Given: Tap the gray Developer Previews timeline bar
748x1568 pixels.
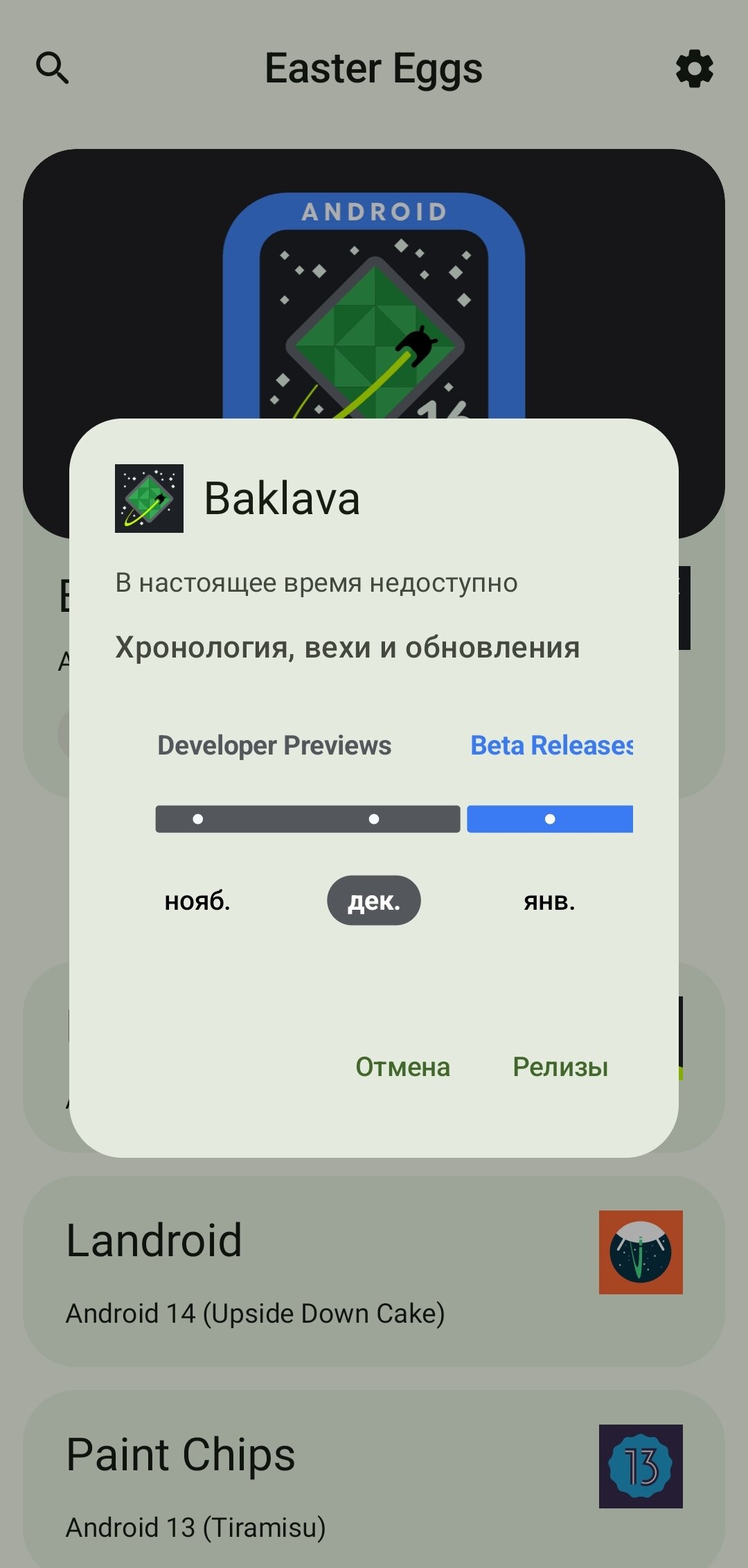Looking at the screenshot, I should point(307,819).
